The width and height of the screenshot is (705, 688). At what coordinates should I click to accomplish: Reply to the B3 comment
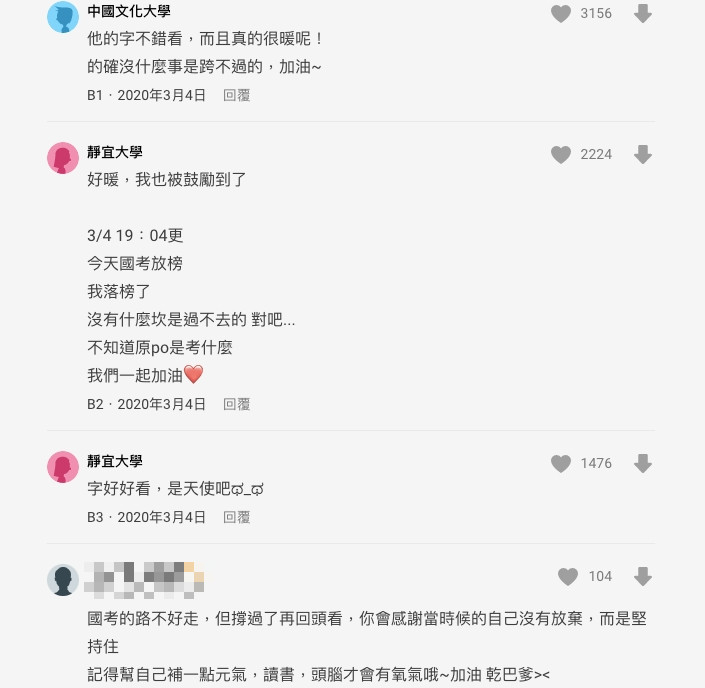(x=237, y=517)
